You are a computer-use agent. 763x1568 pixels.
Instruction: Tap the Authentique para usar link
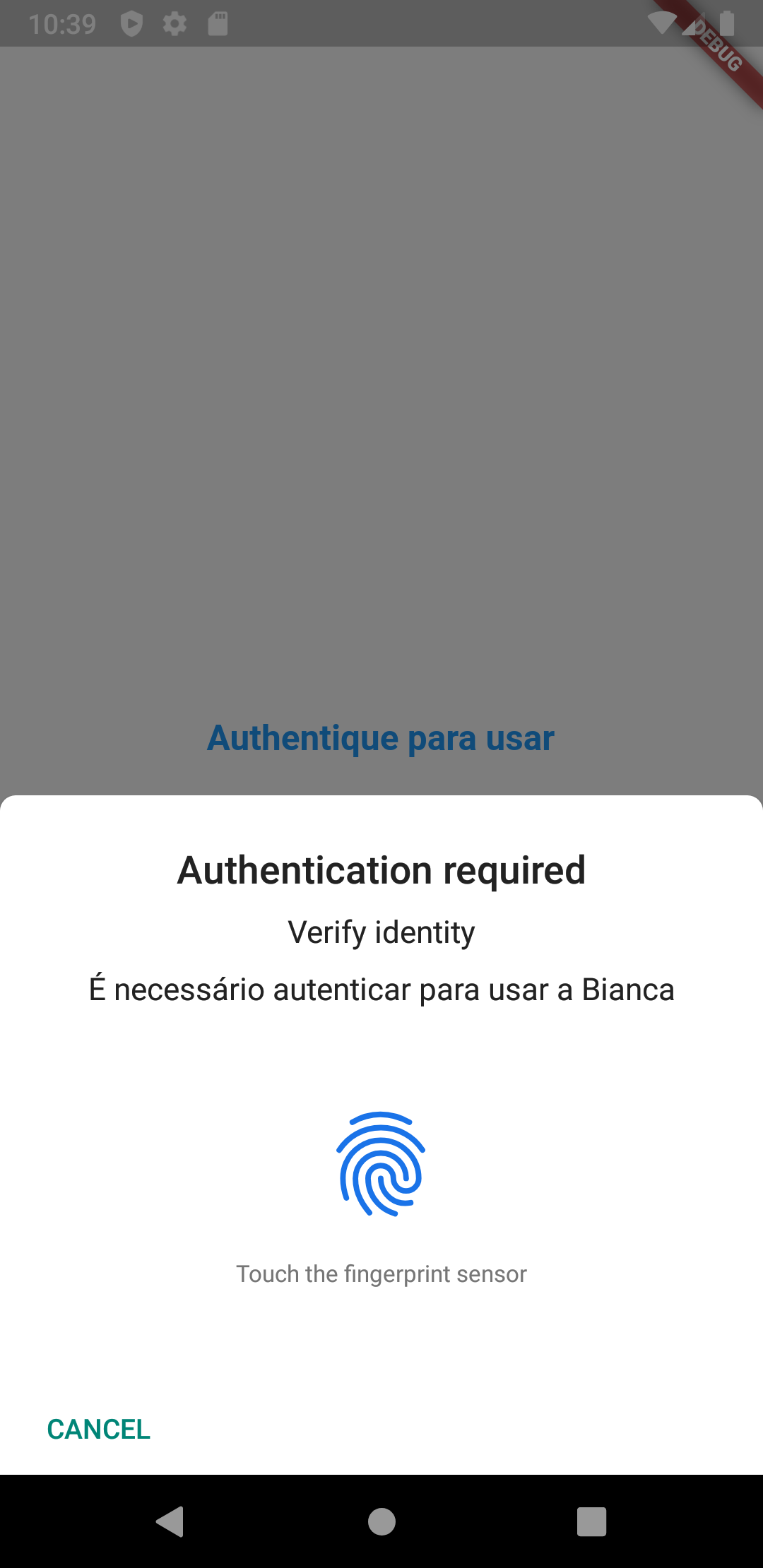(x=381, y=738)
